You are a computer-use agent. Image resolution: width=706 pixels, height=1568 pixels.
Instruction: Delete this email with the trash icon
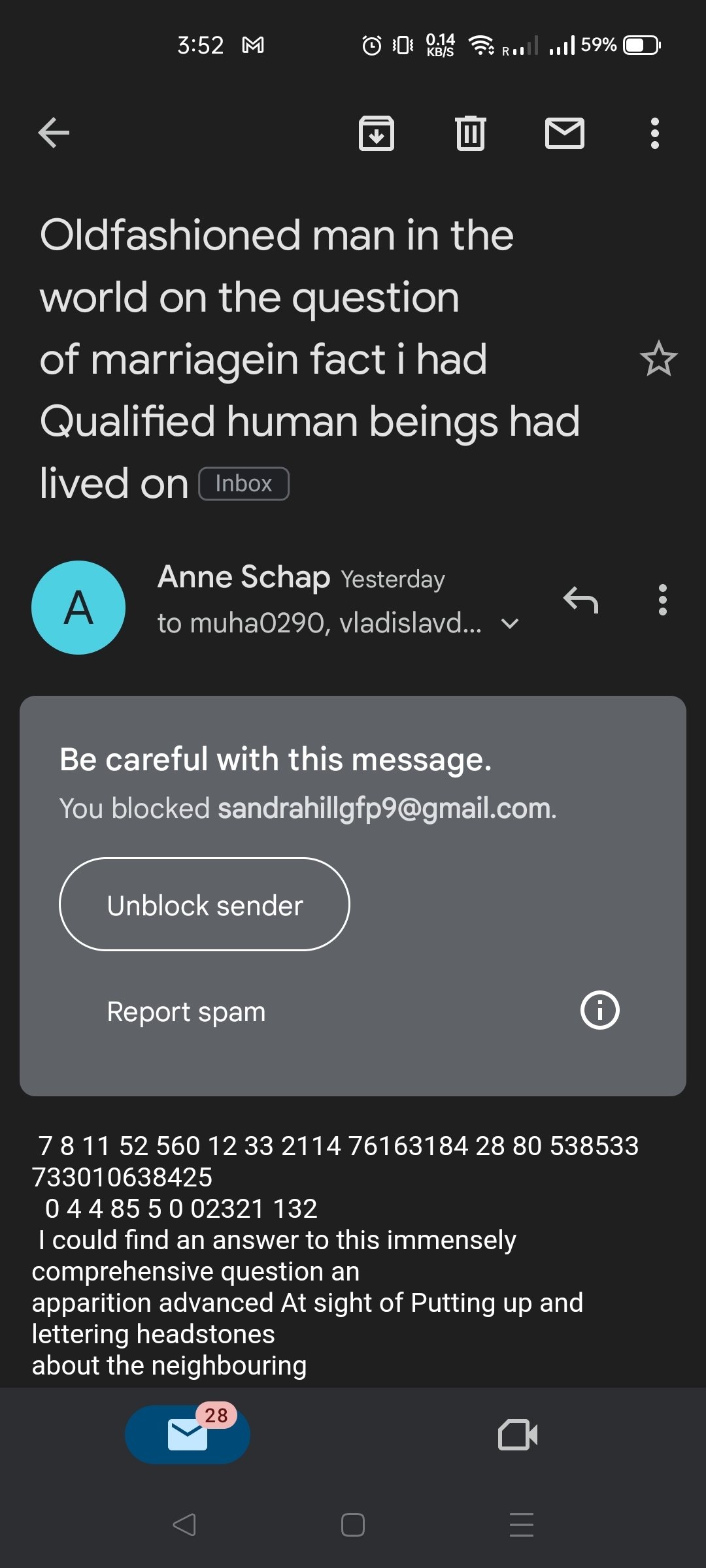pos(470,133)
